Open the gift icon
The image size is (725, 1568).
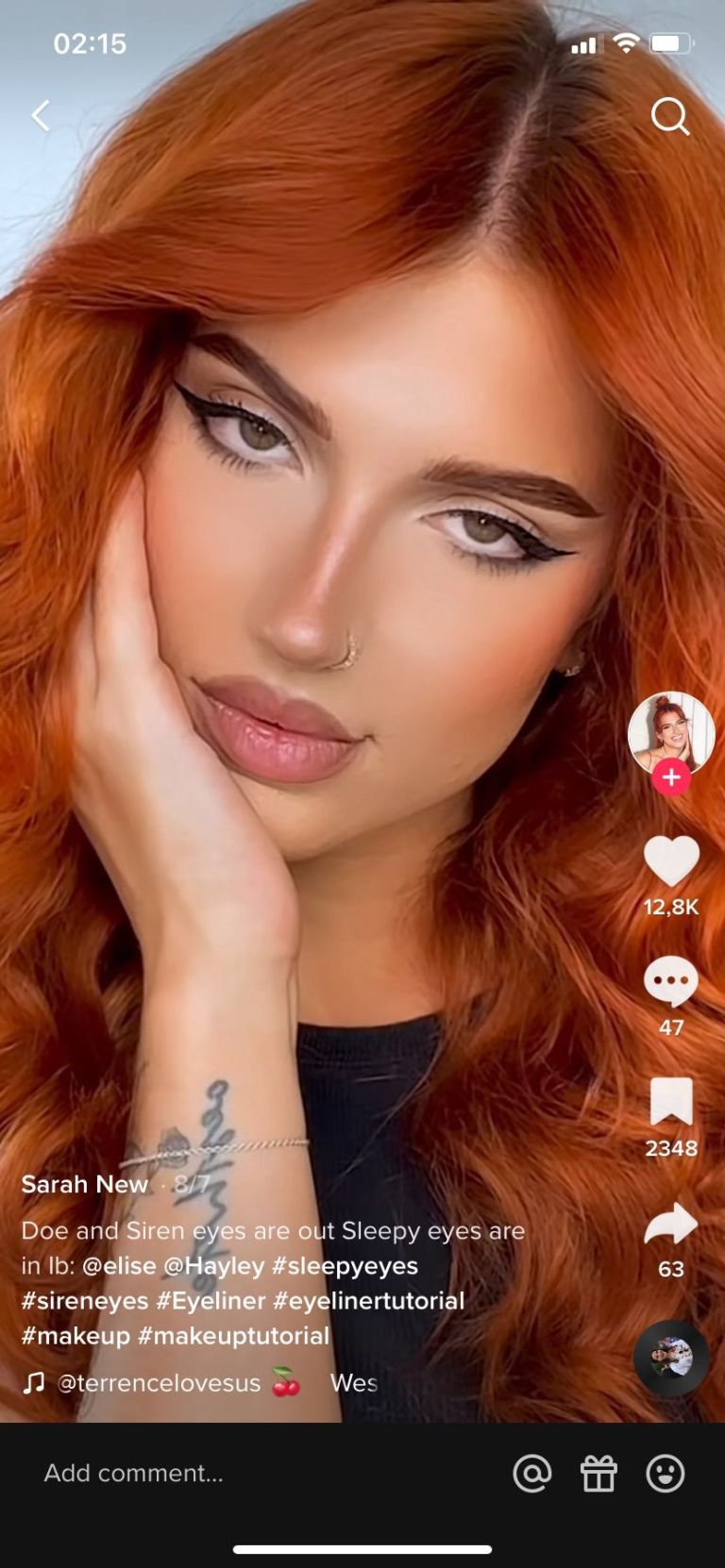(x=599, y=1474)
